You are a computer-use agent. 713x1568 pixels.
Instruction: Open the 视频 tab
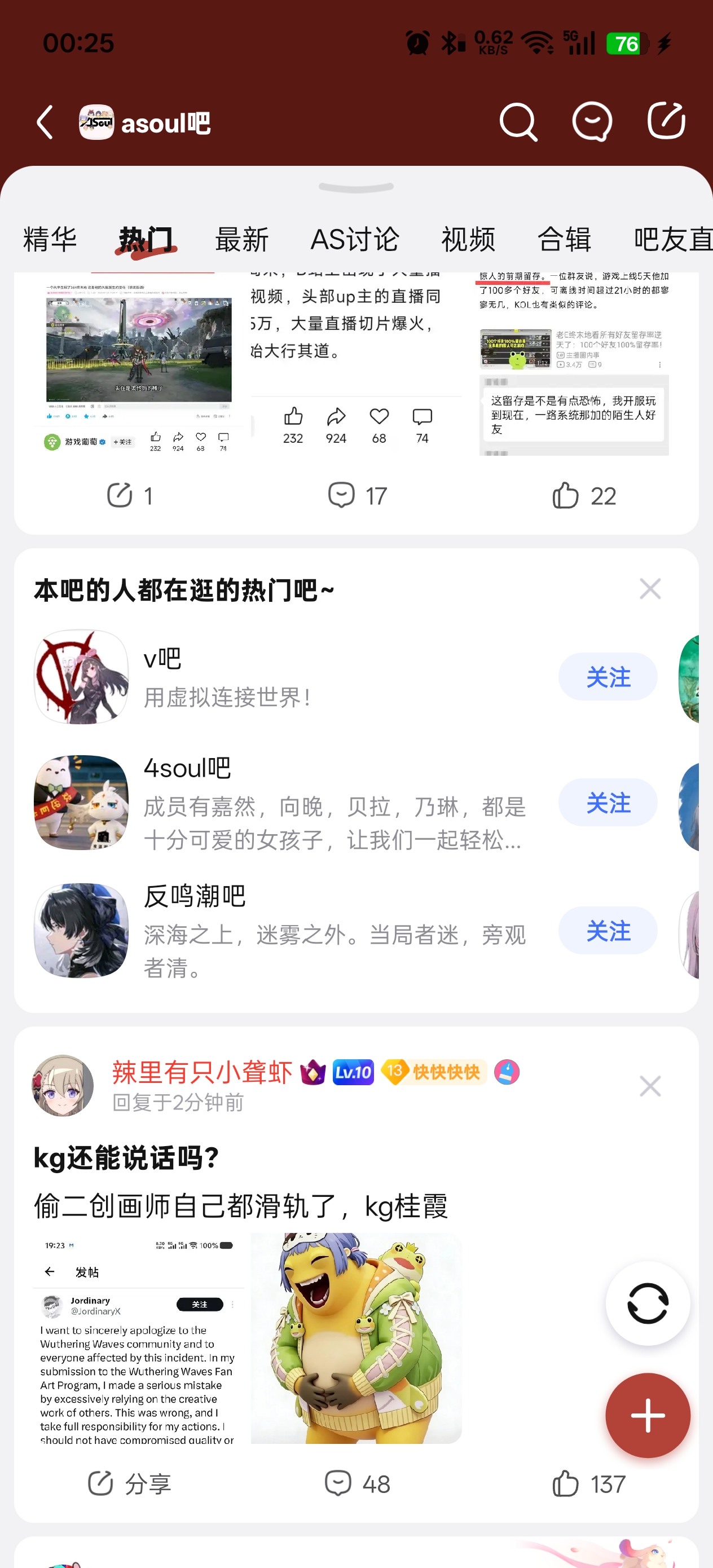[x=468, y=239]
